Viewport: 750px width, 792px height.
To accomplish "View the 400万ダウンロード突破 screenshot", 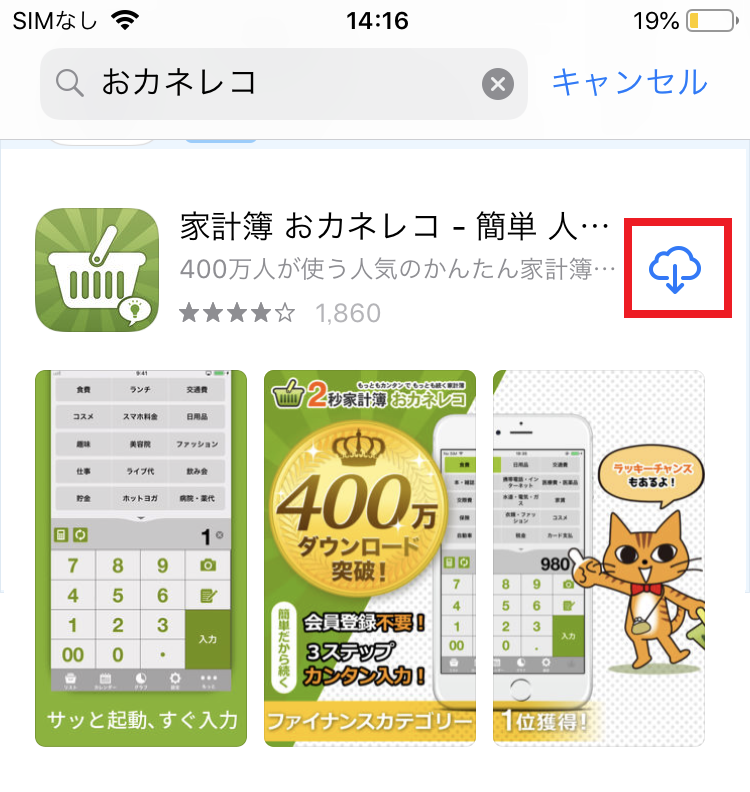I will pyautogui.click(x=369, y=558).
